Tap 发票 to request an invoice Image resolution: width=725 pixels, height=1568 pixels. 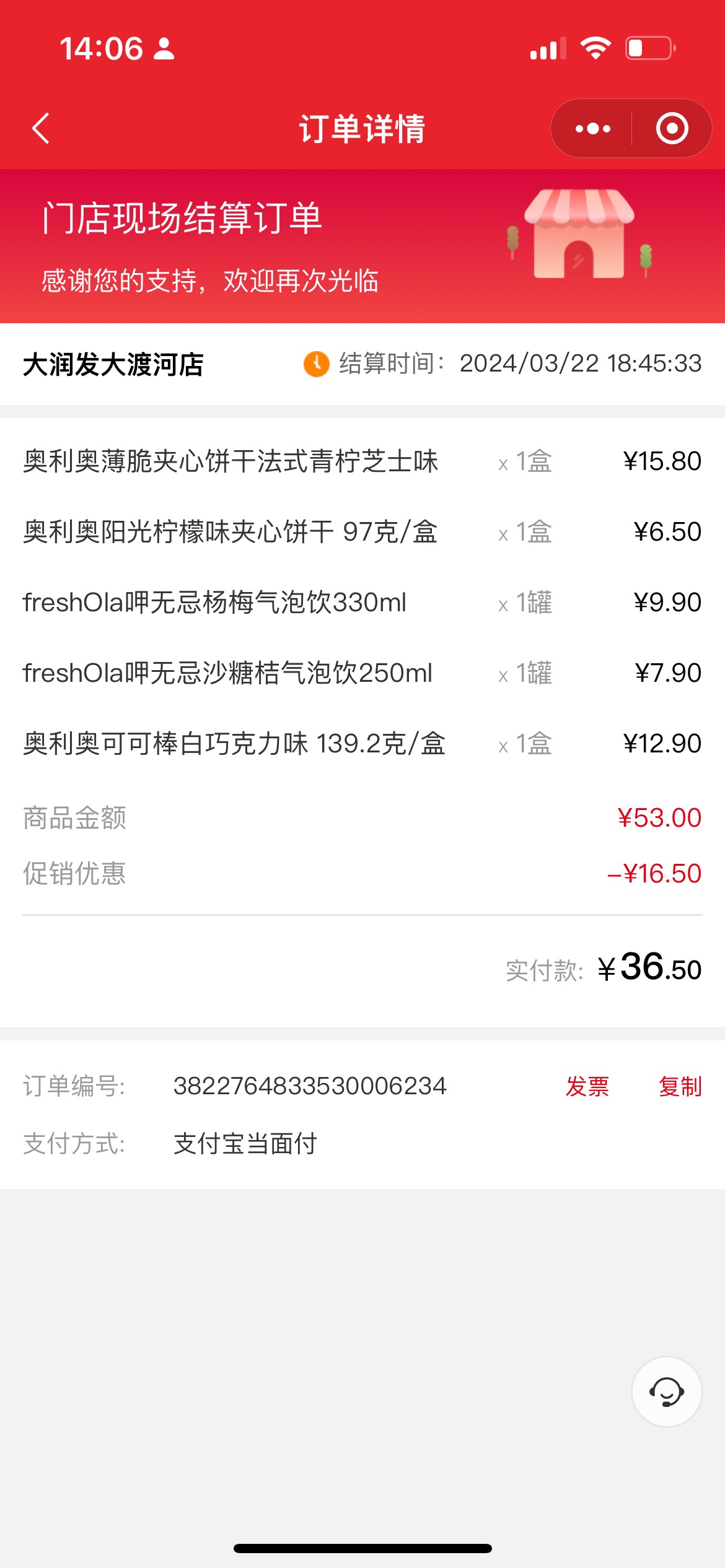587,1086
